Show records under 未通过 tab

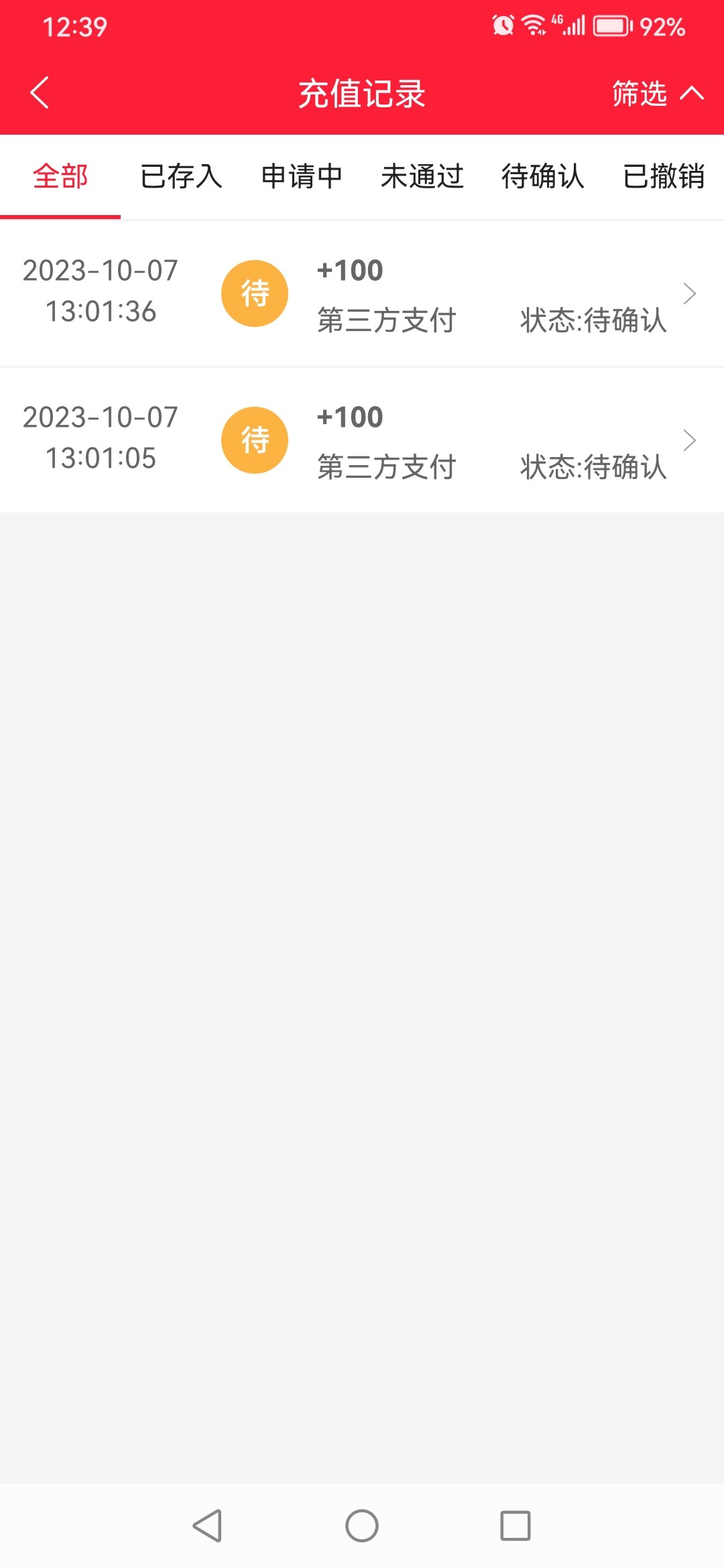(x=422, y=177)
